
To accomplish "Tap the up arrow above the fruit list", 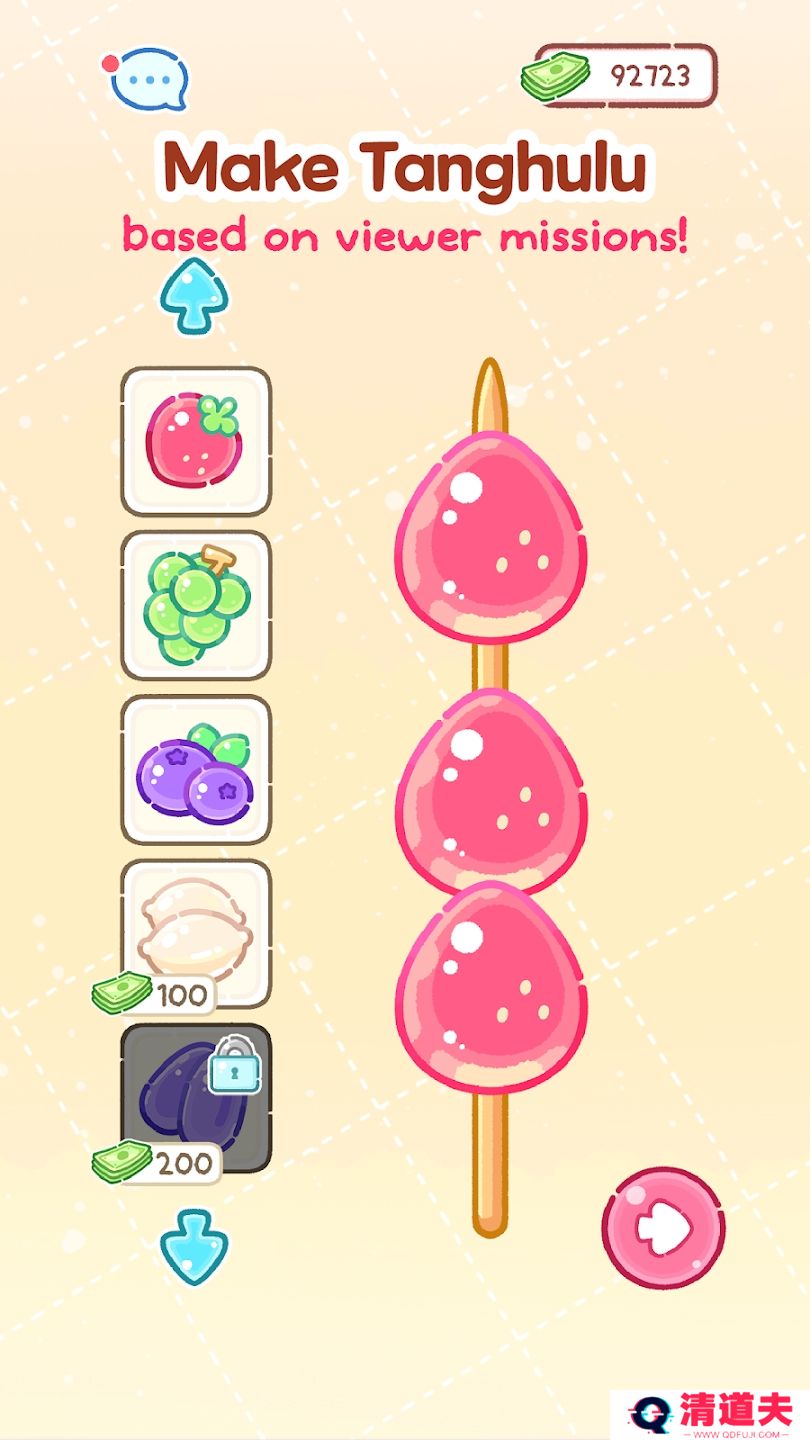I will pos(195,295).
